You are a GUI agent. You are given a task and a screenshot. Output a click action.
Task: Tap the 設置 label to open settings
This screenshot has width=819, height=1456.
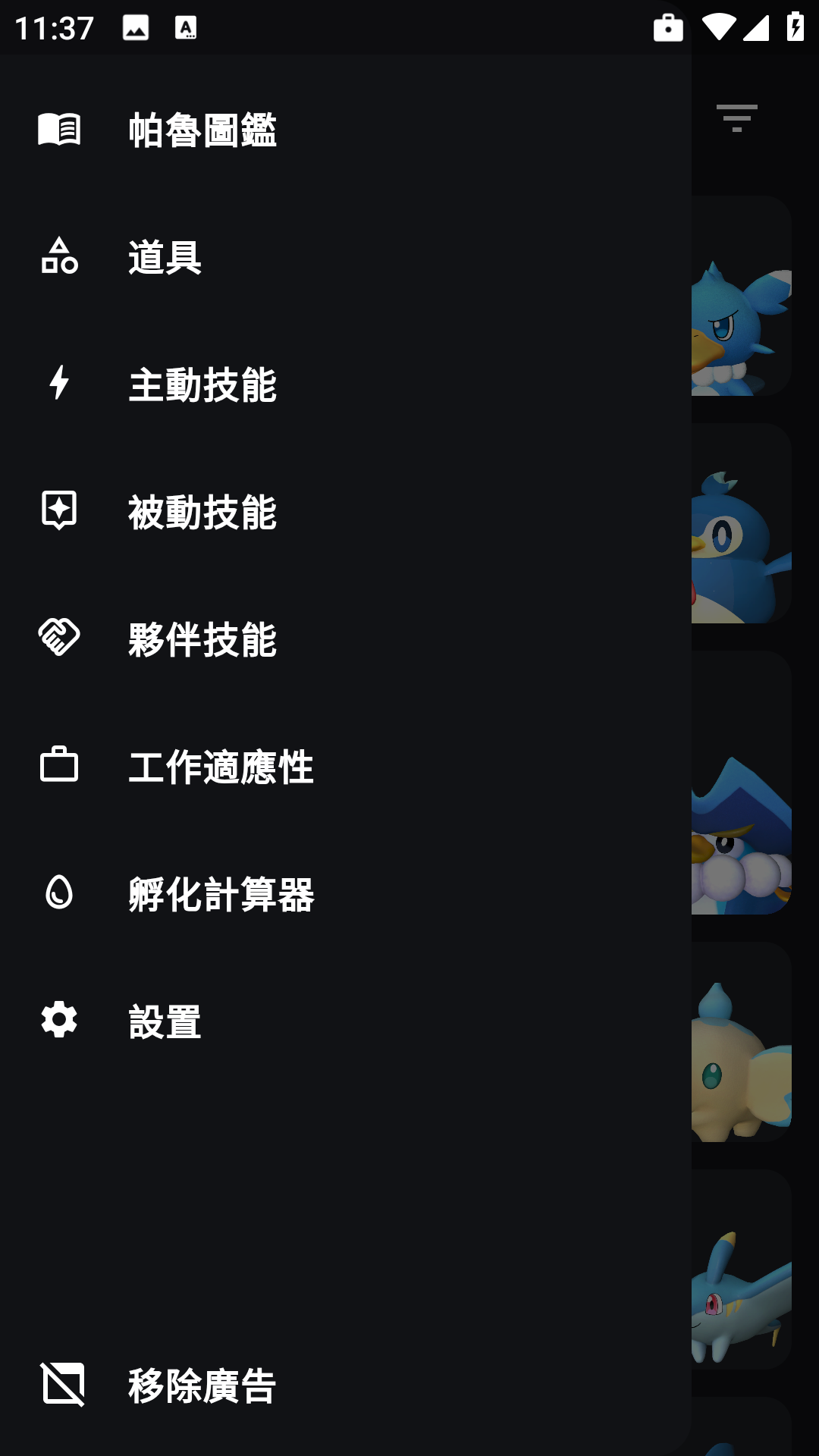click(164, 1022)
